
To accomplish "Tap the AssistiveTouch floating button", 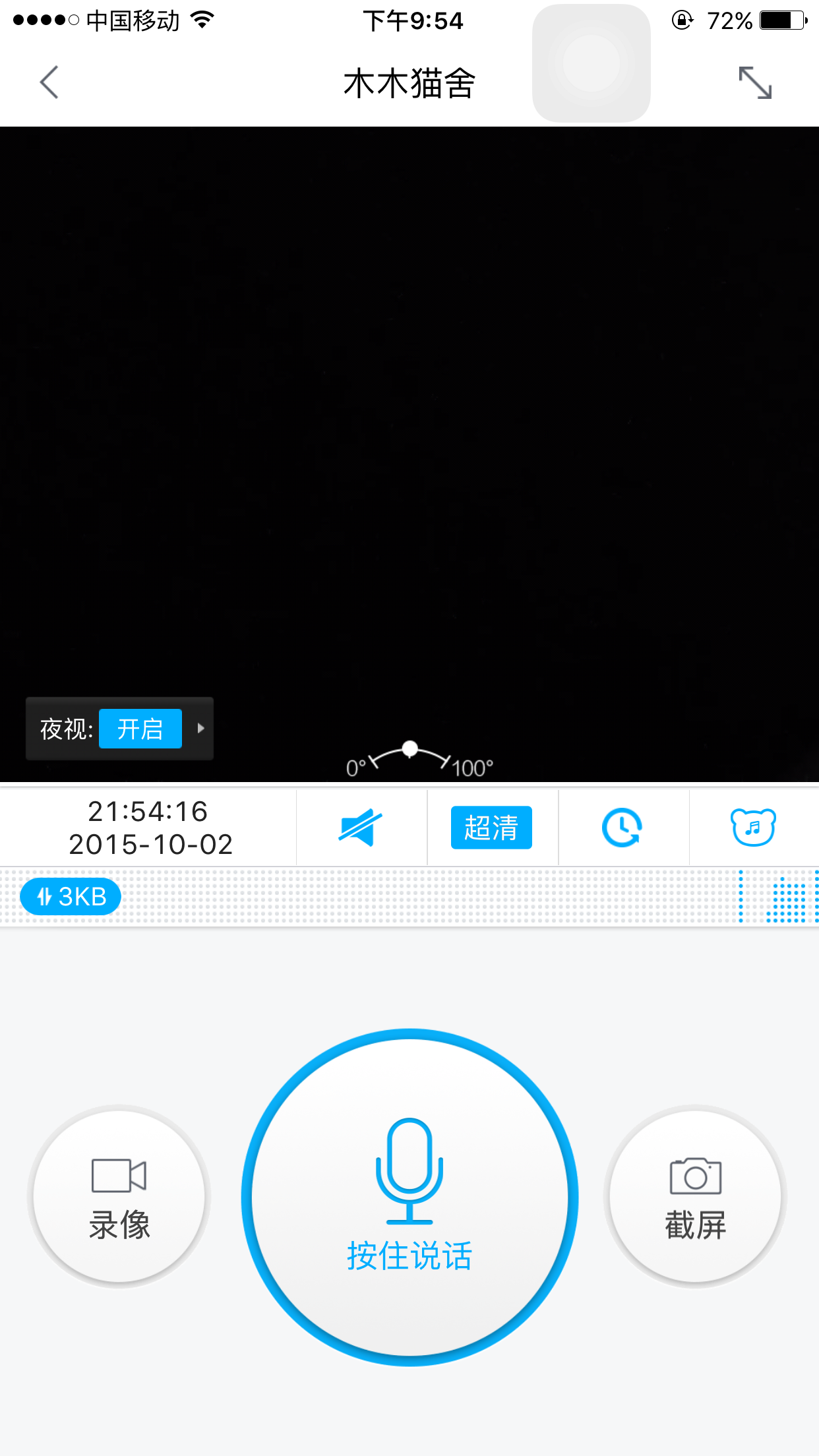I will click(591, 63).
